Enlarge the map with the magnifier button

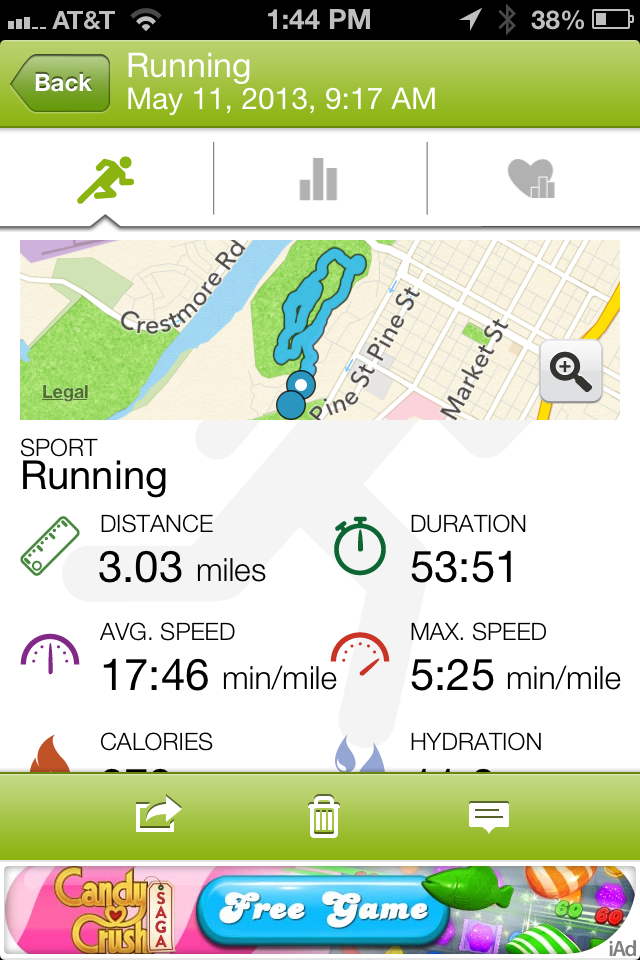tap(570, 371)
